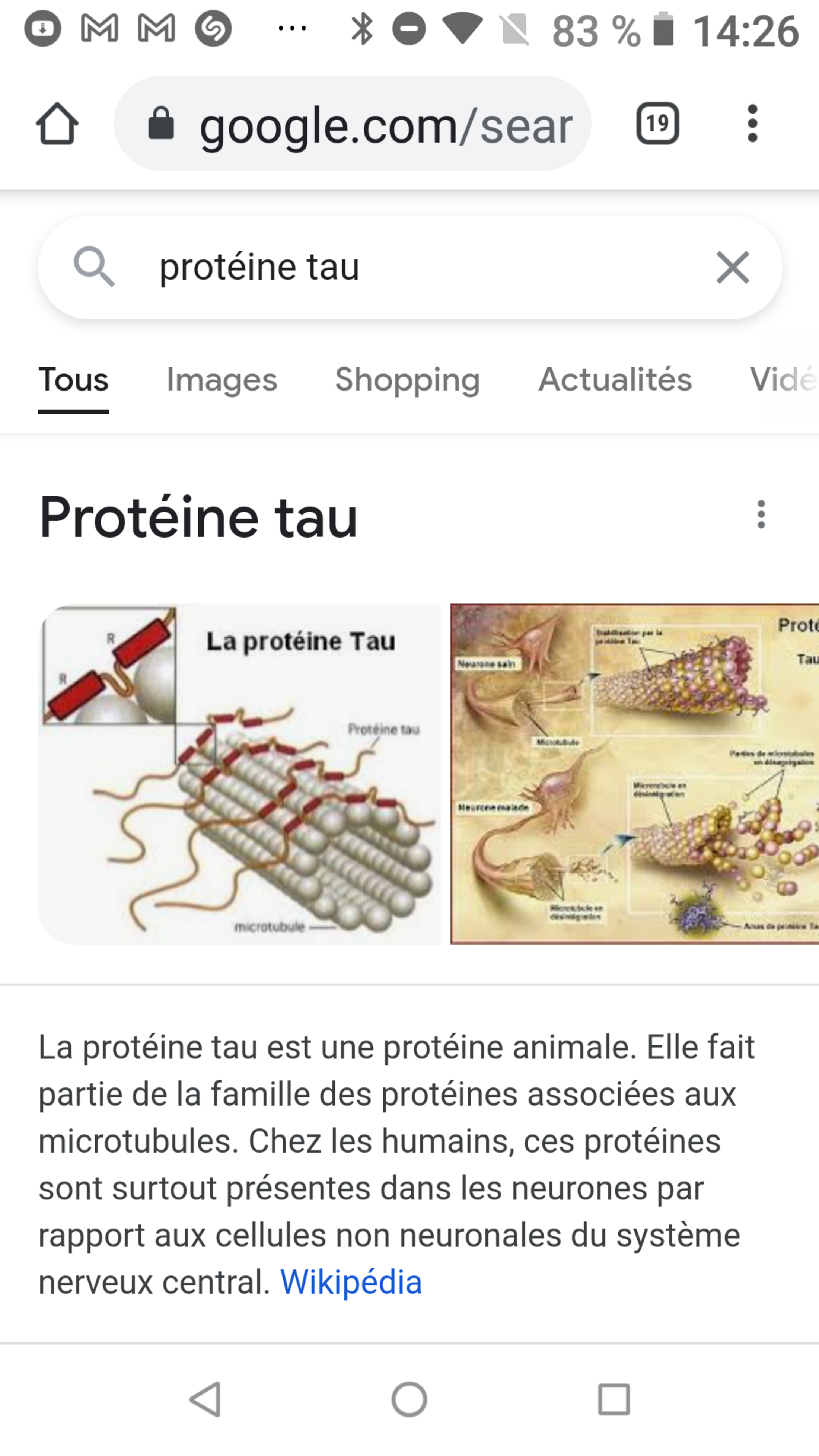Switch to the Images tab
The width and height of the screenshot is (819, 1456).
point(222,380)
